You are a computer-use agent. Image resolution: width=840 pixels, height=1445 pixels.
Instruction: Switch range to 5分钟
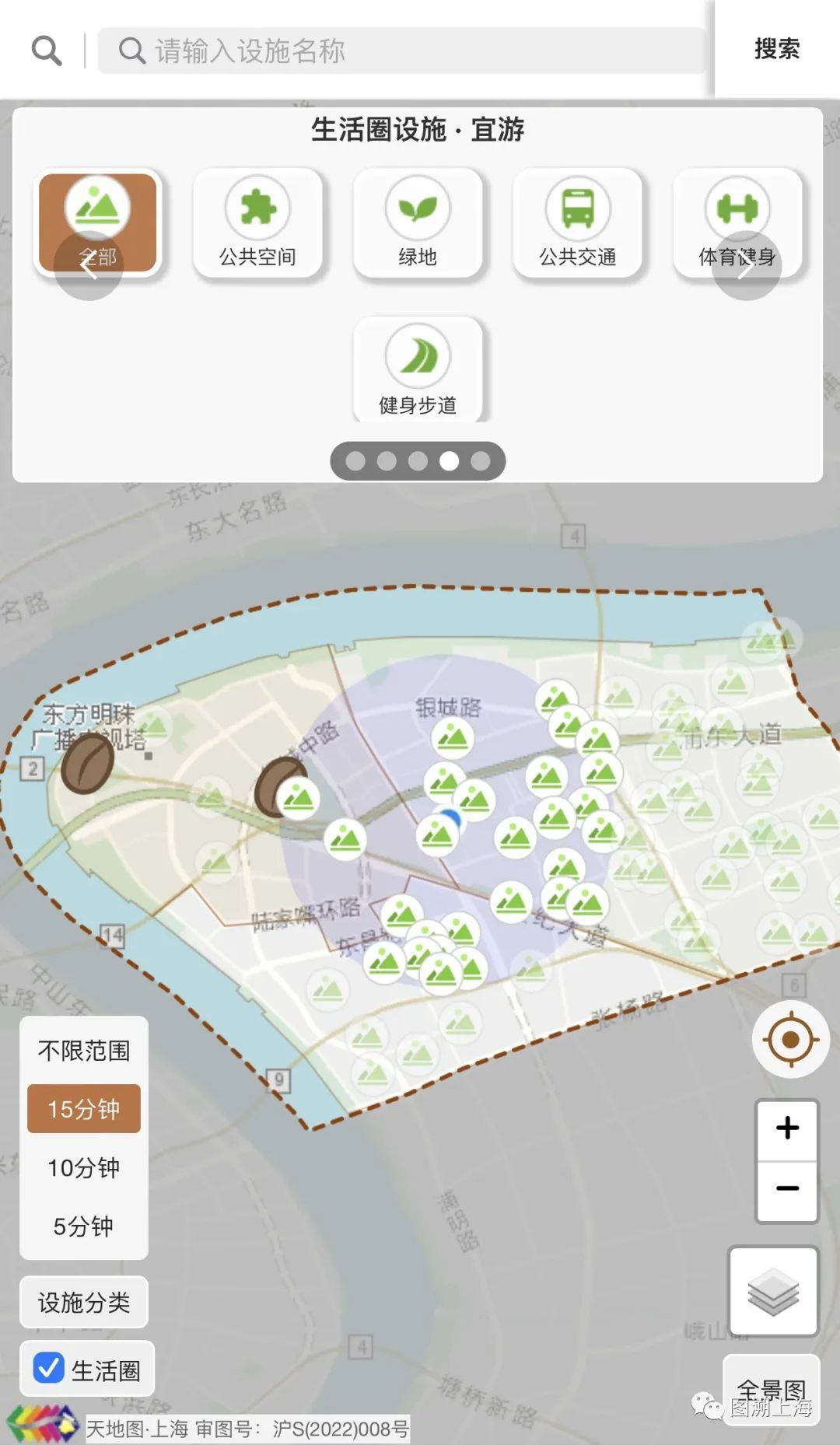[84, 1226]
